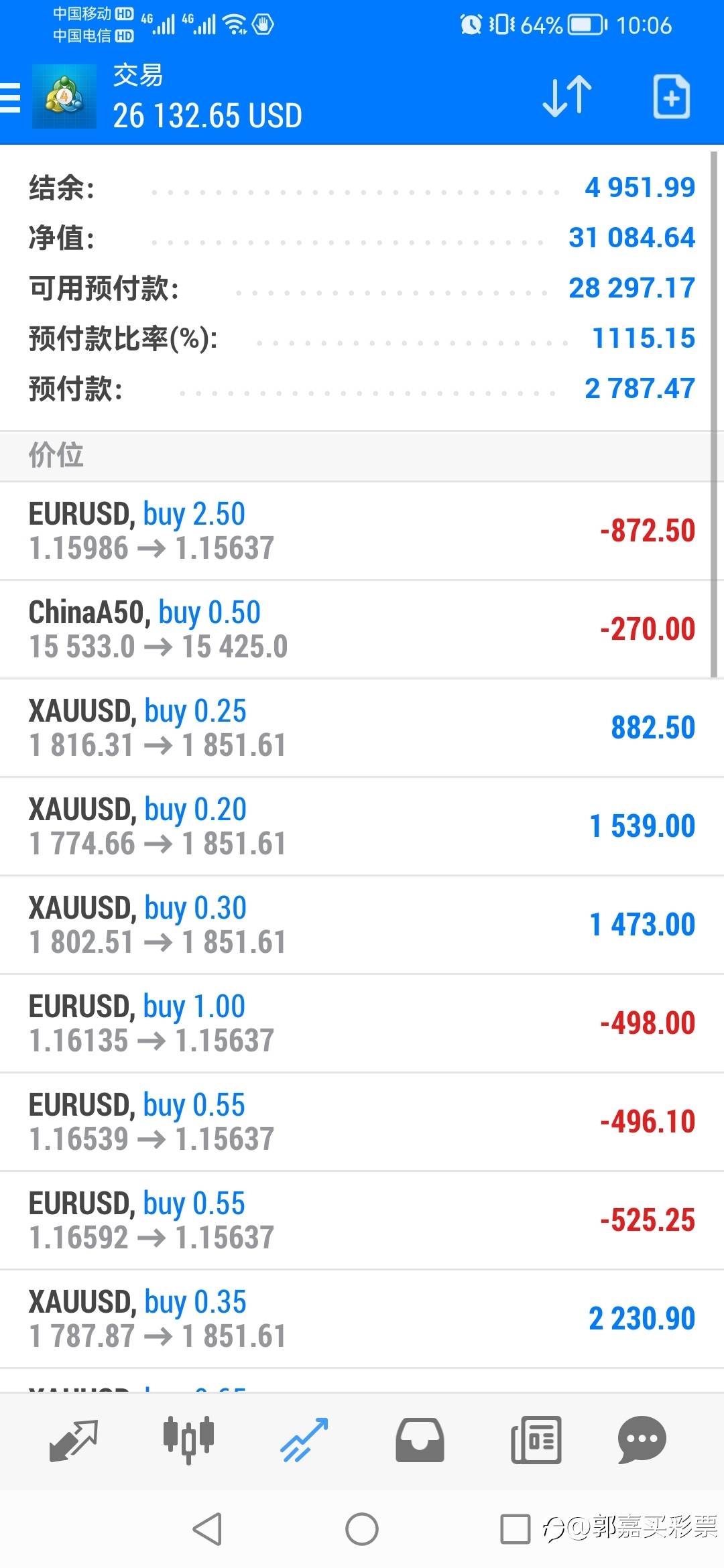Image resolution: width=724 pixels, height=1568 pixels.
Task: Open the hamburger drawer menu
Action: pos(9,98)
